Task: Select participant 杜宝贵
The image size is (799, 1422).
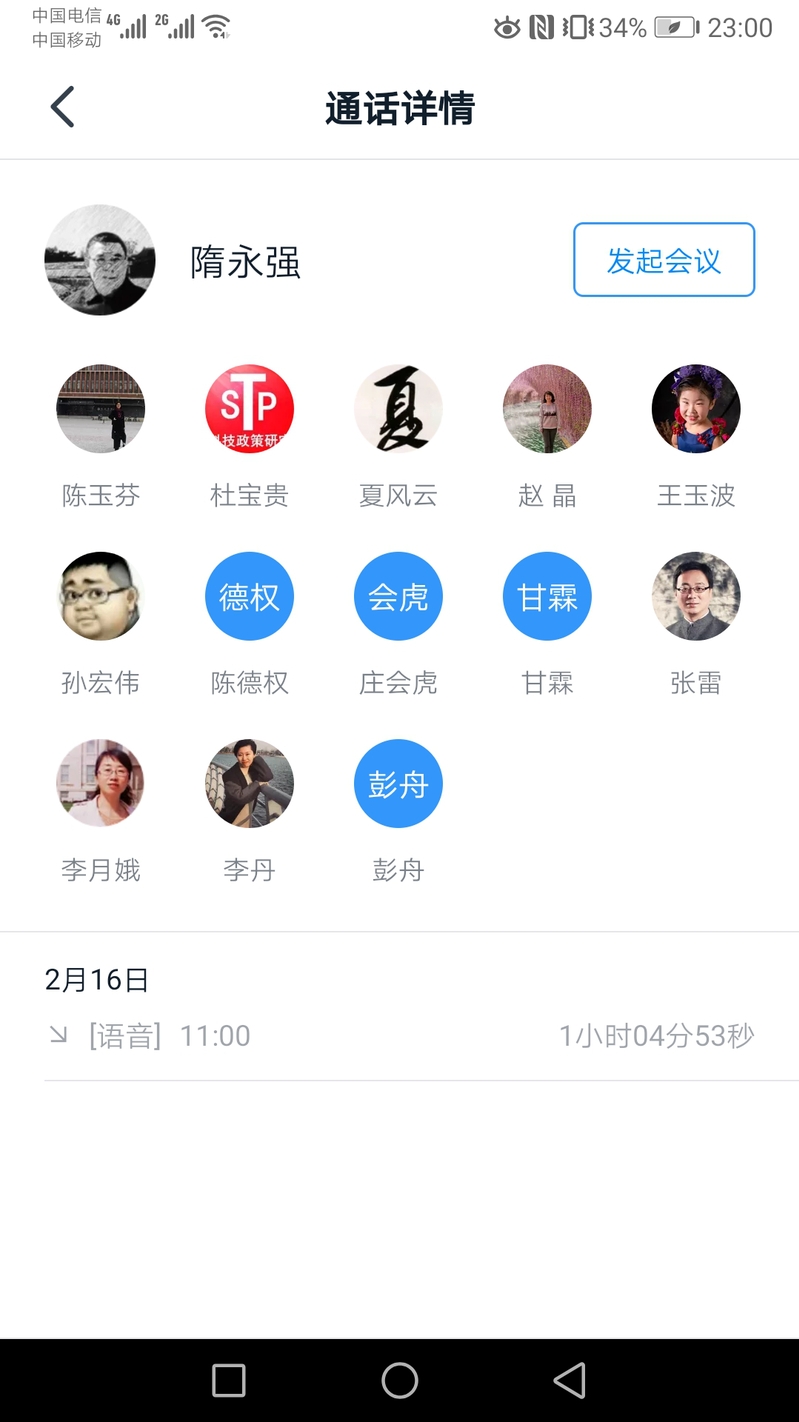Action: (249, 409)
